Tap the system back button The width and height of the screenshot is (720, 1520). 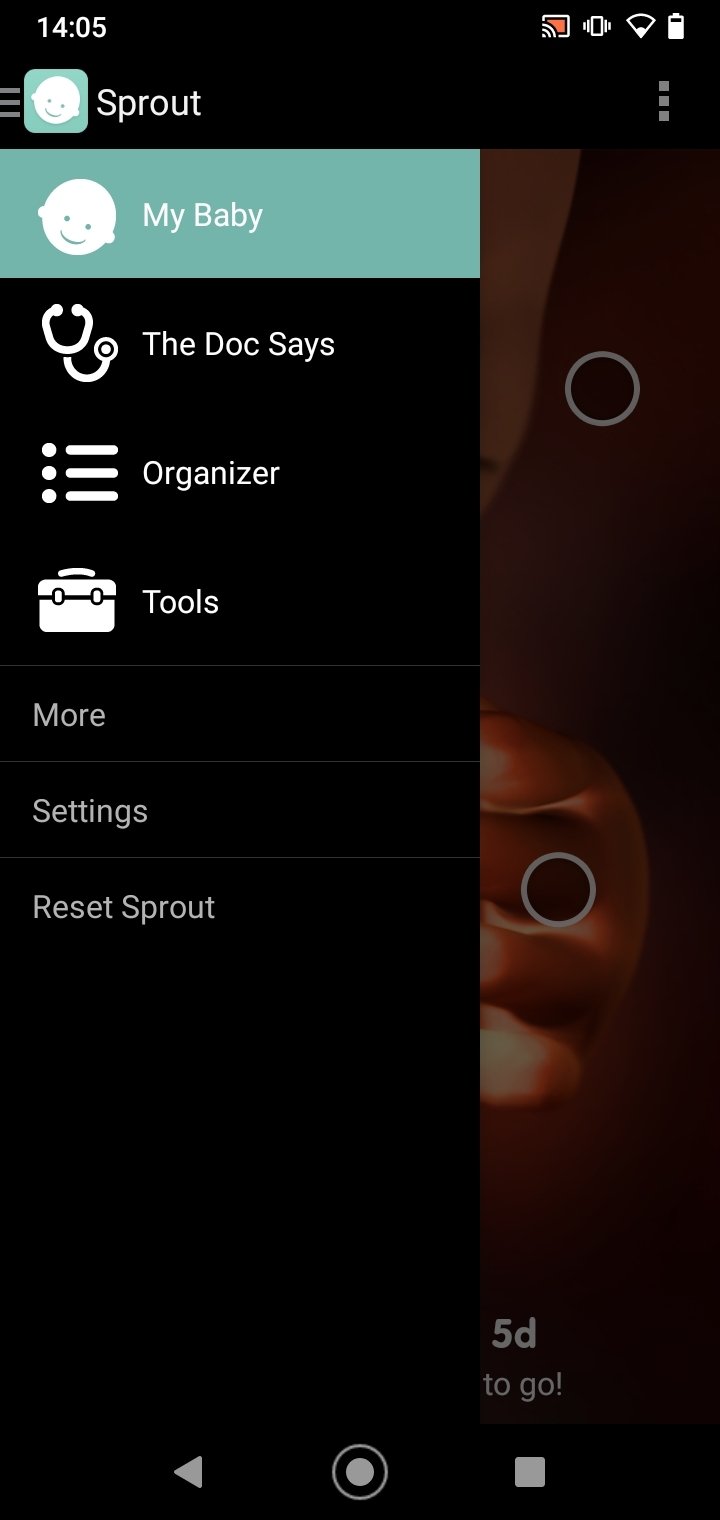click(x=188, y=1471)
